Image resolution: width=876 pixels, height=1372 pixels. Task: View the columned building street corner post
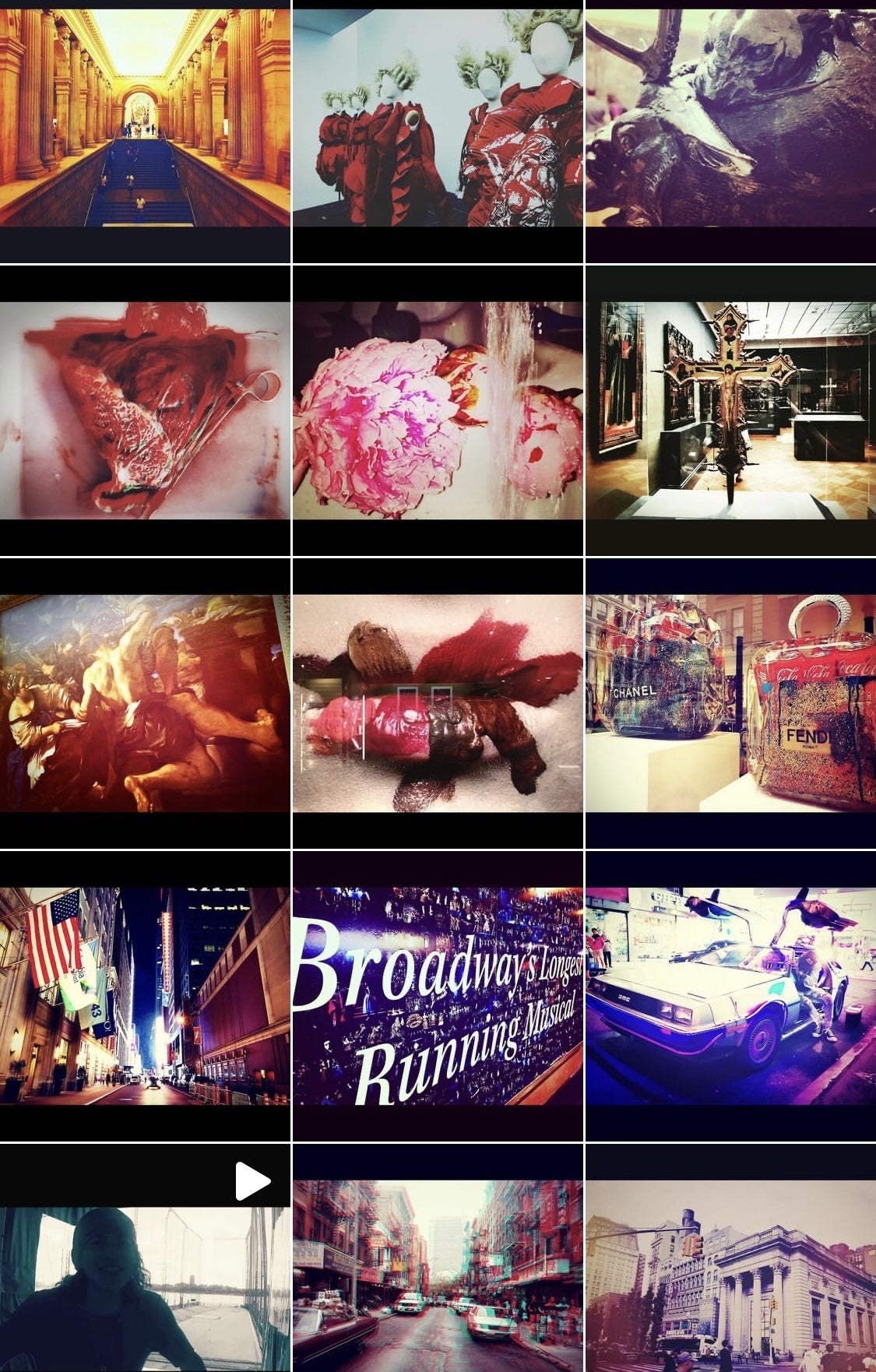730,1277
